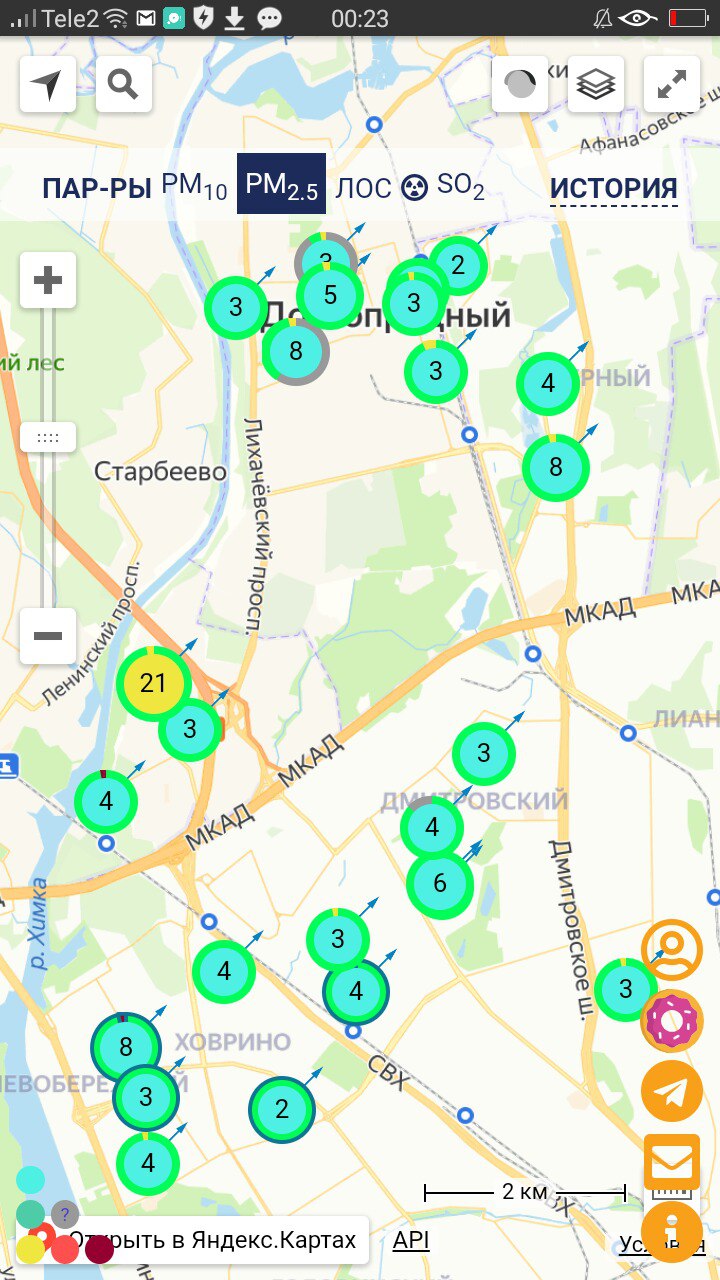Open the Telegram channel button
The height and width of the screenshot is (1280, 720).
(x=672, y=1092)
